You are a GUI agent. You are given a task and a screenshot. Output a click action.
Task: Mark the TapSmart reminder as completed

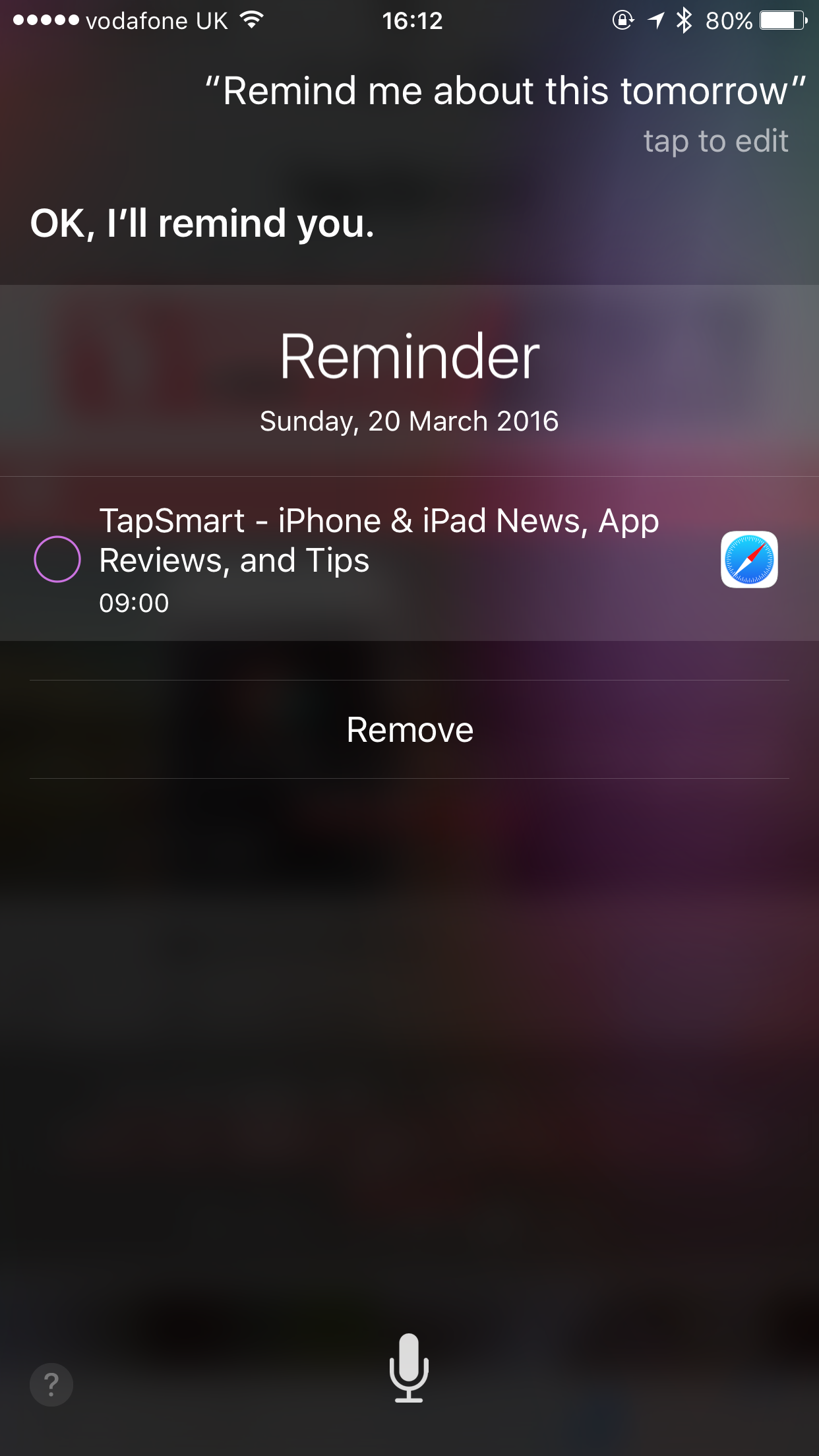point(57,559)
